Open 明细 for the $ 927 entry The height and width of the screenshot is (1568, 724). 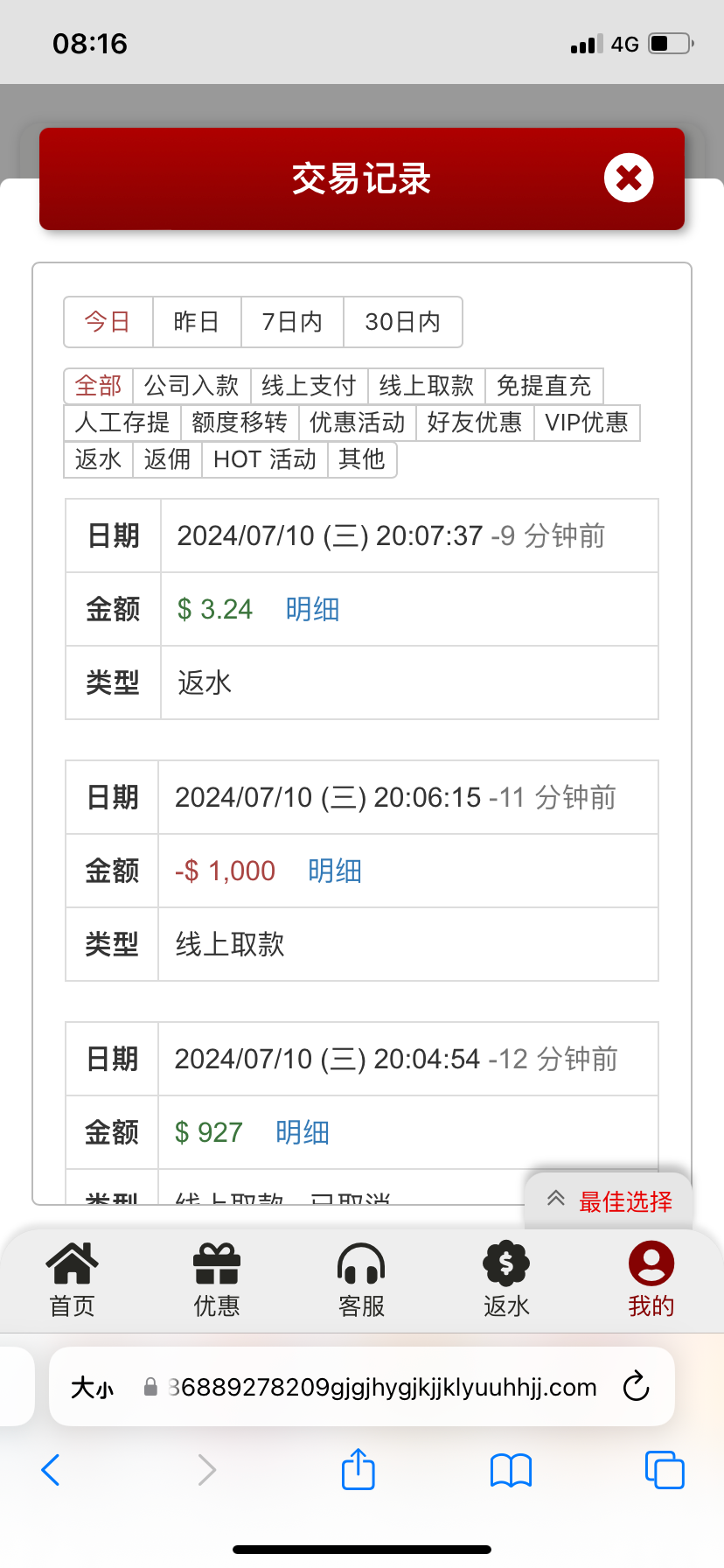point(302,1132)
